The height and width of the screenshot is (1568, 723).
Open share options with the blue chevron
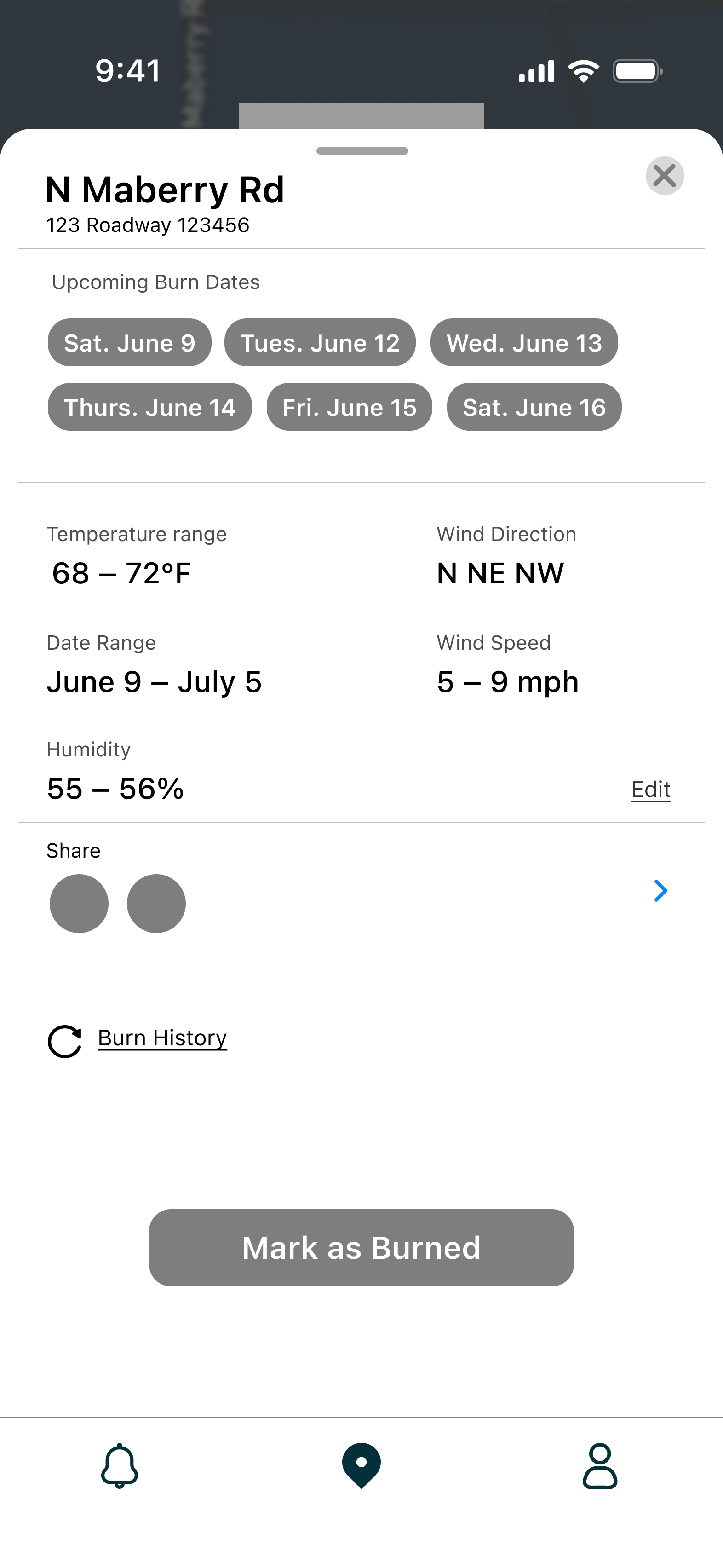click(660, 891)
